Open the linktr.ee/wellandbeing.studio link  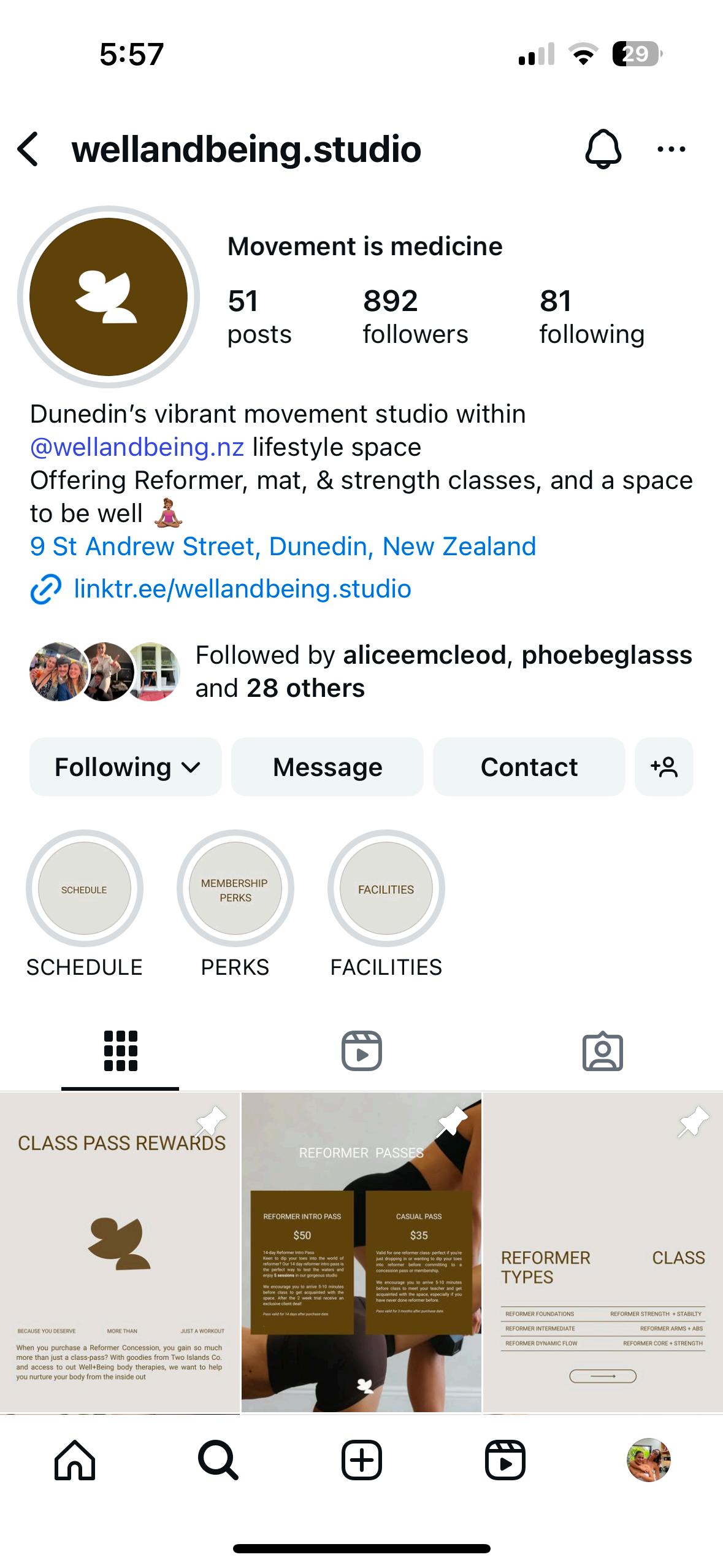pyautogui.click(x=242, y=588)
